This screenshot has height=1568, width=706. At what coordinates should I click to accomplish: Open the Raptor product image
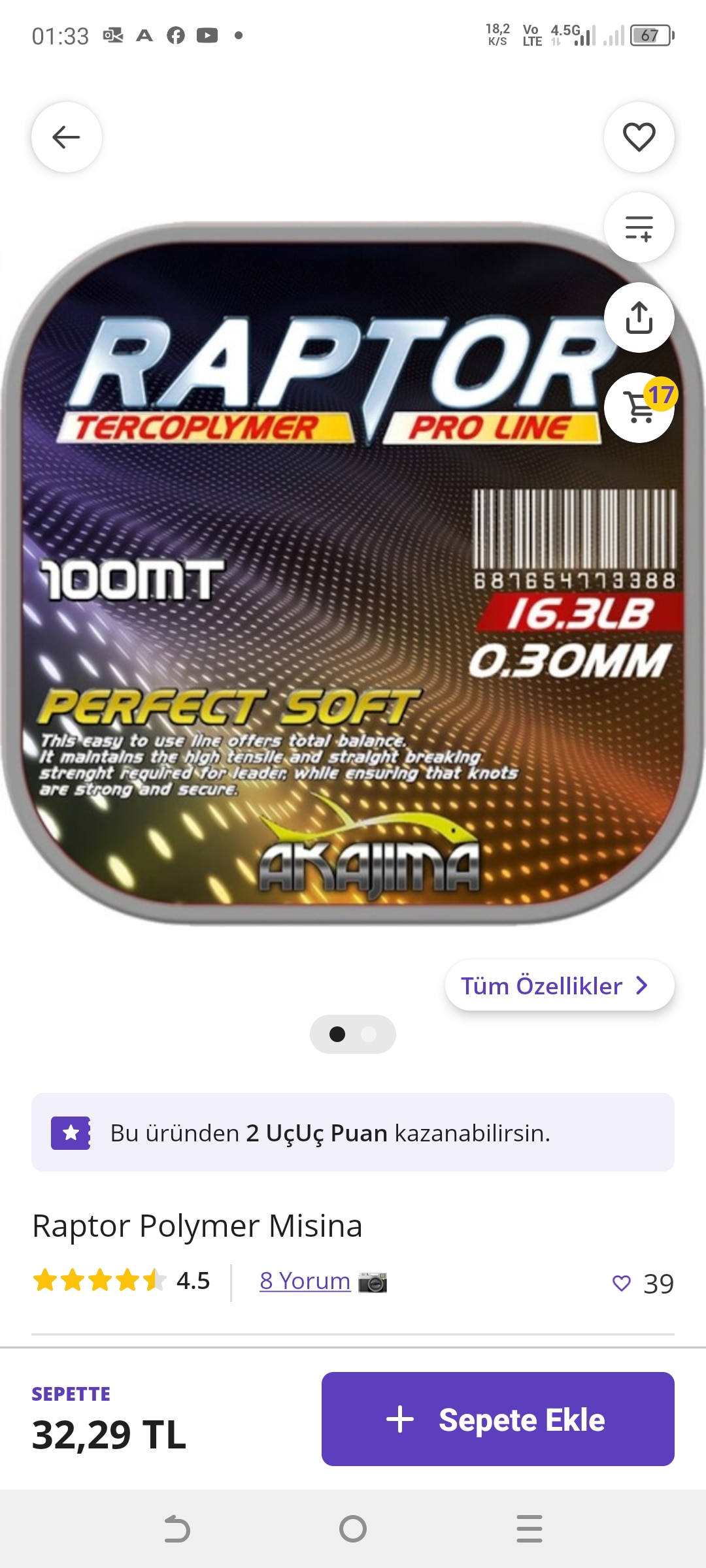(x=327, y=588)
